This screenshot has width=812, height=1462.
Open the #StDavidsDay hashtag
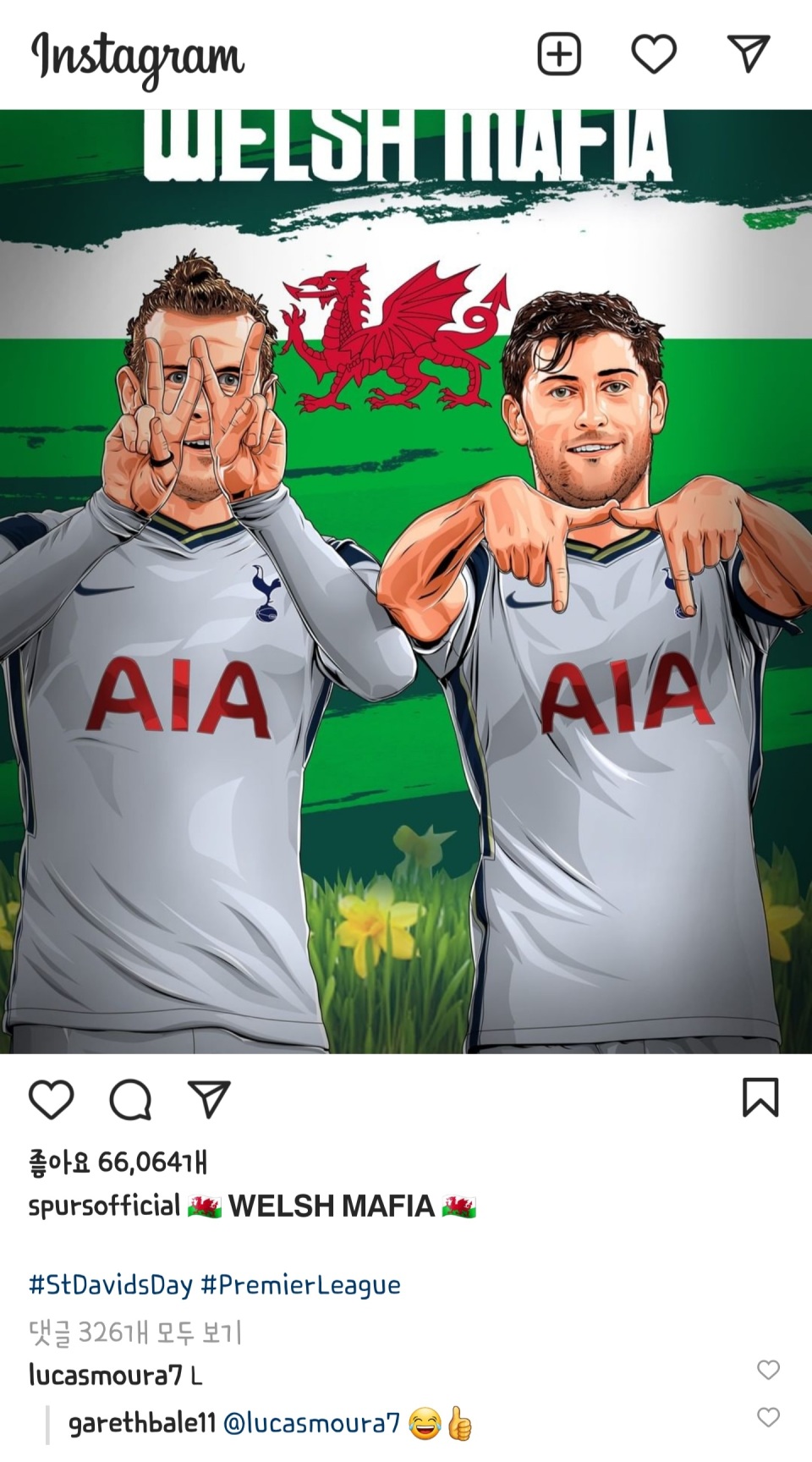click(111, 1285)
